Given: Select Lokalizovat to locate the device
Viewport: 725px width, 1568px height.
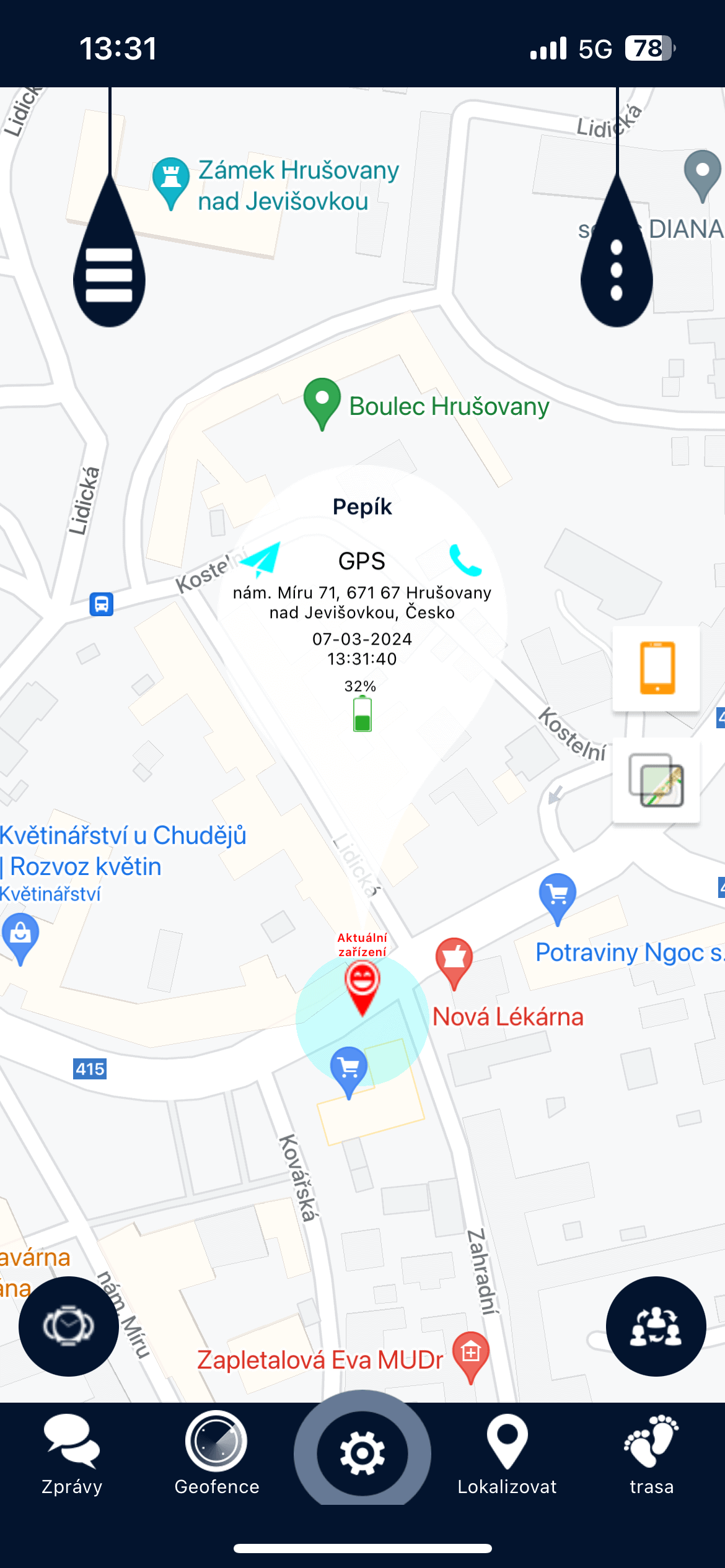Looking at the screenshot, I should [507, 1453].
